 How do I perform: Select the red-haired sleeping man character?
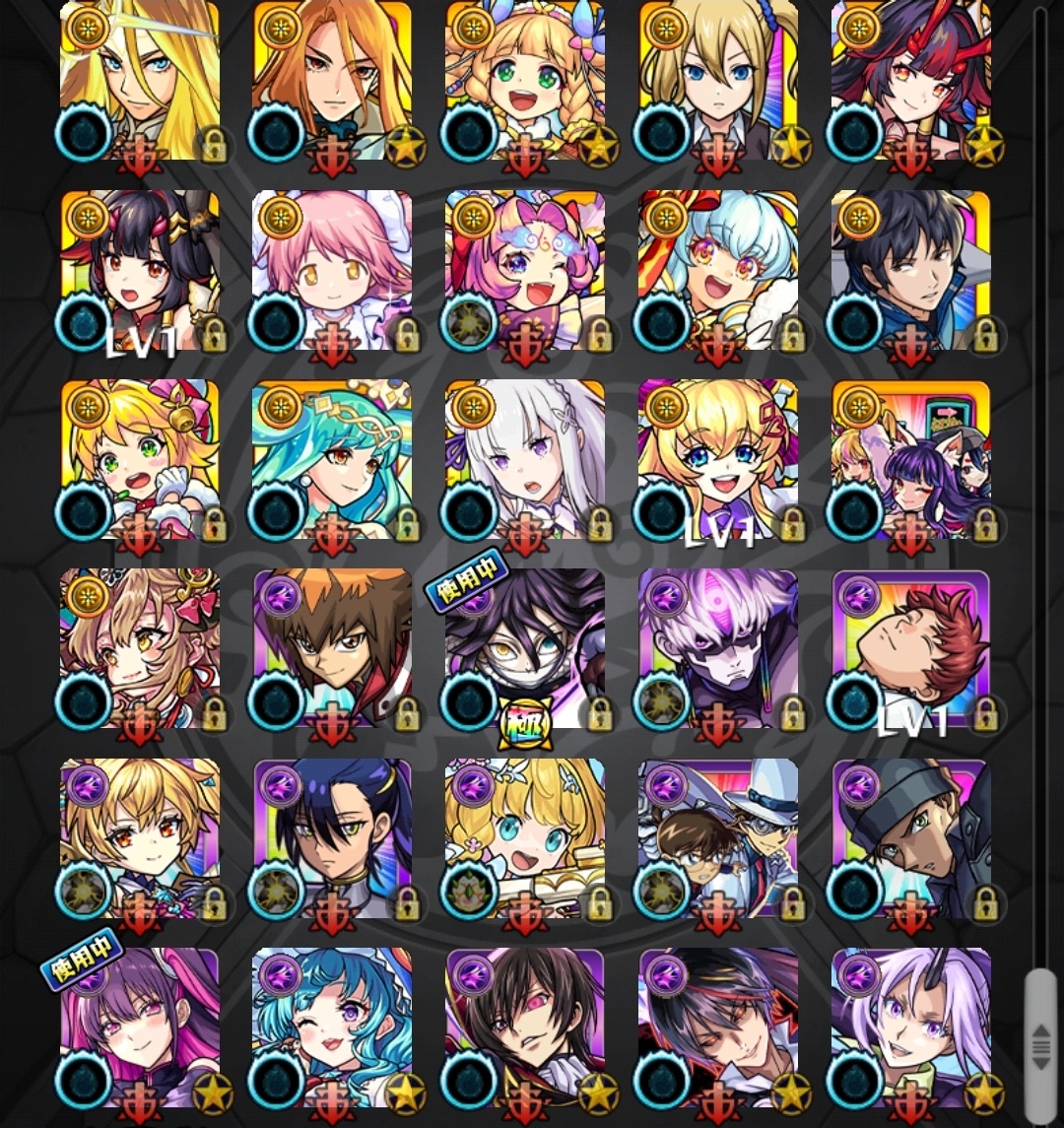point(910,650)
